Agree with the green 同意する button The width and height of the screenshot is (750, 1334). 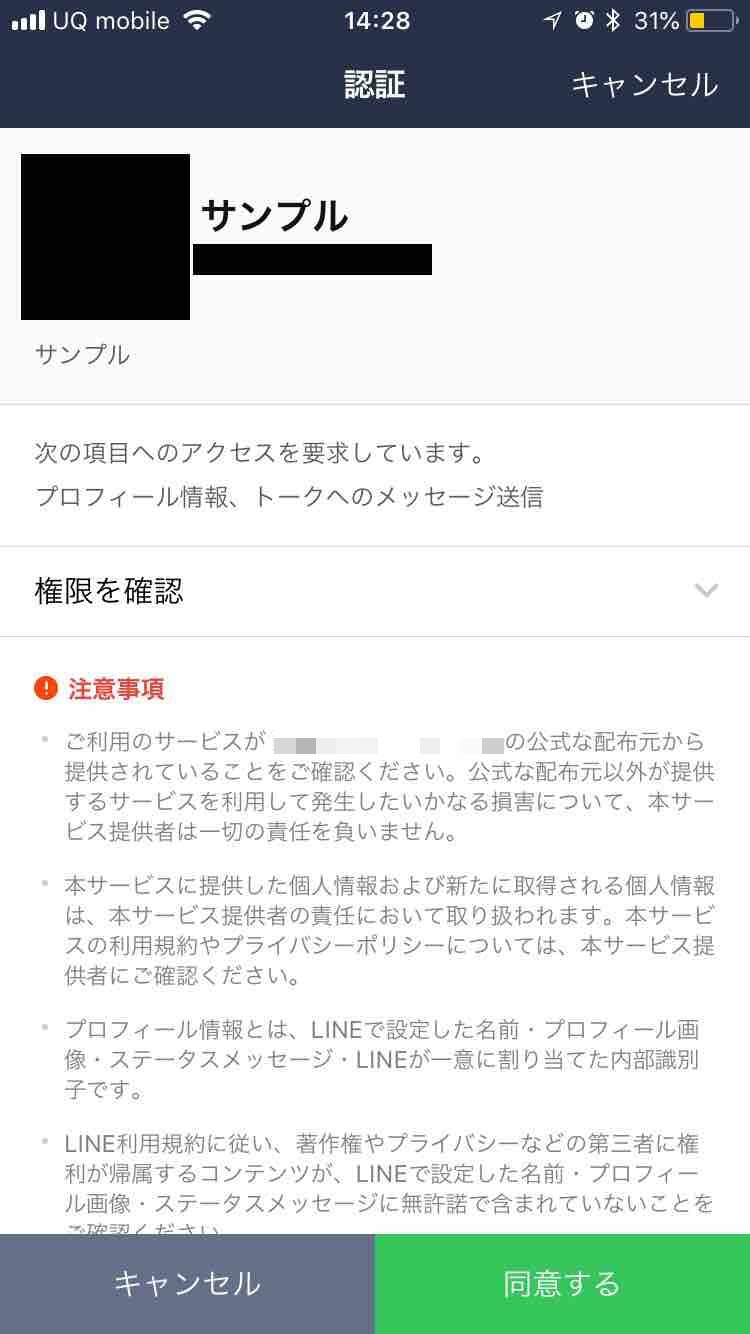tap(562, 1284)
